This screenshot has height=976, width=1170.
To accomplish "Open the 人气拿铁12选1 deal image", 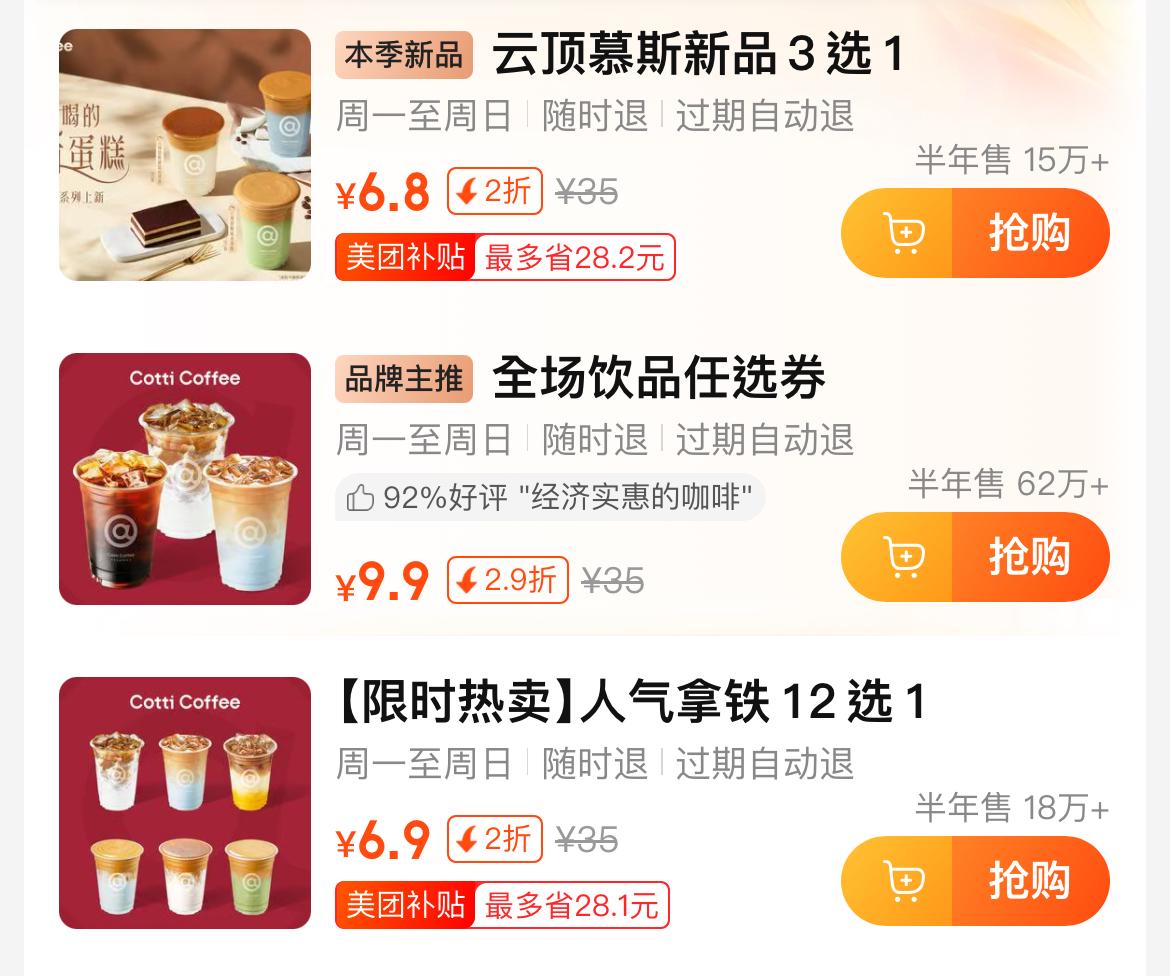I will [x=185, y=803].
